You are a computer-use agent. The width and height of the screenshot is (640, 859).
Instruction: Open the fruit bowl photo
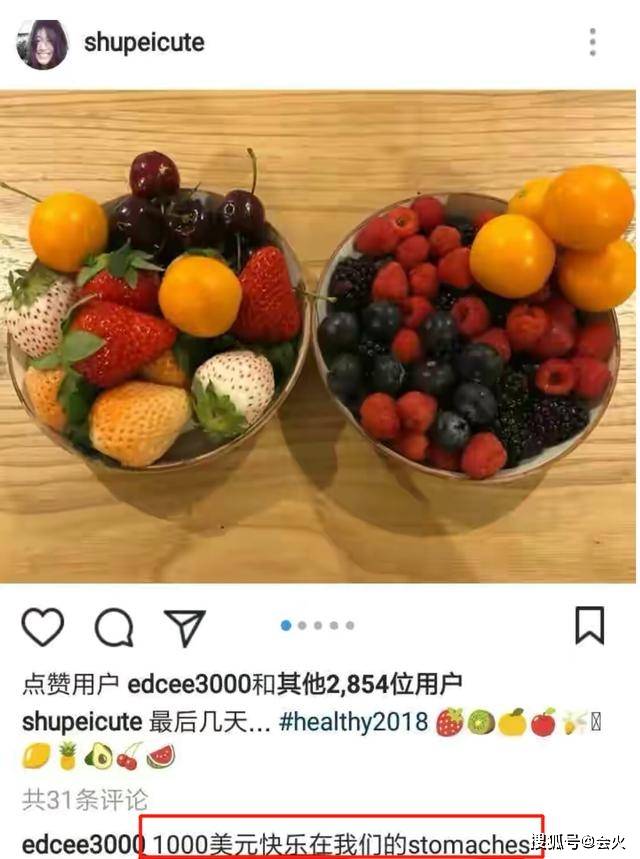[320, 335]
